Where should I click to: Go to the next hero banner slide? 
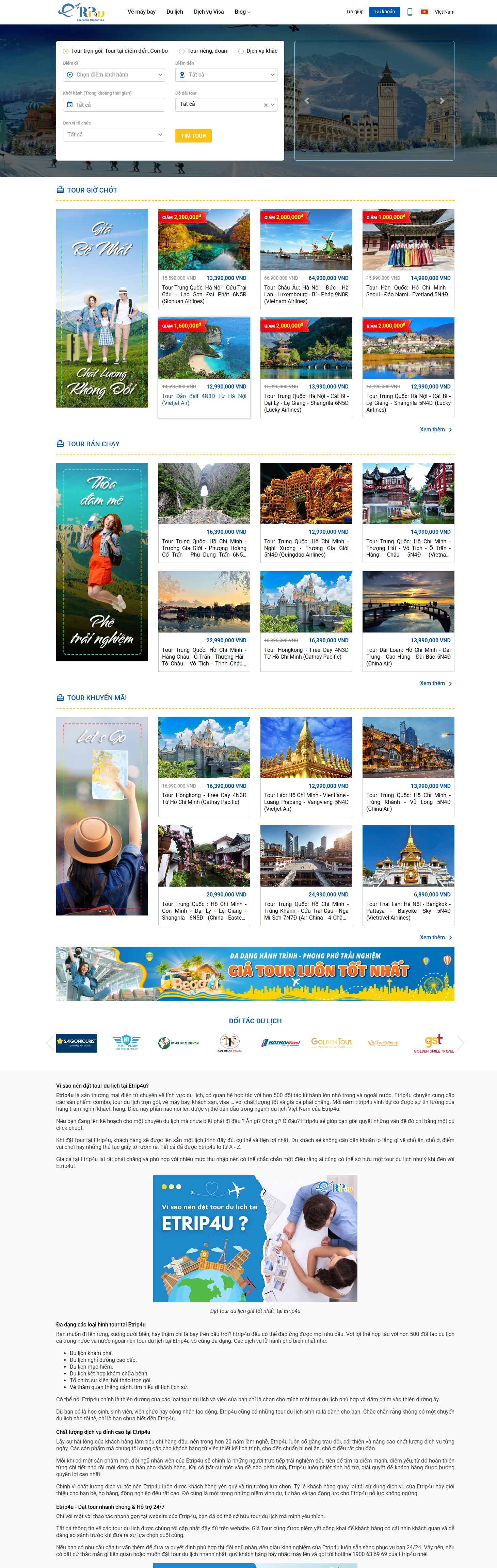[442, 101]
